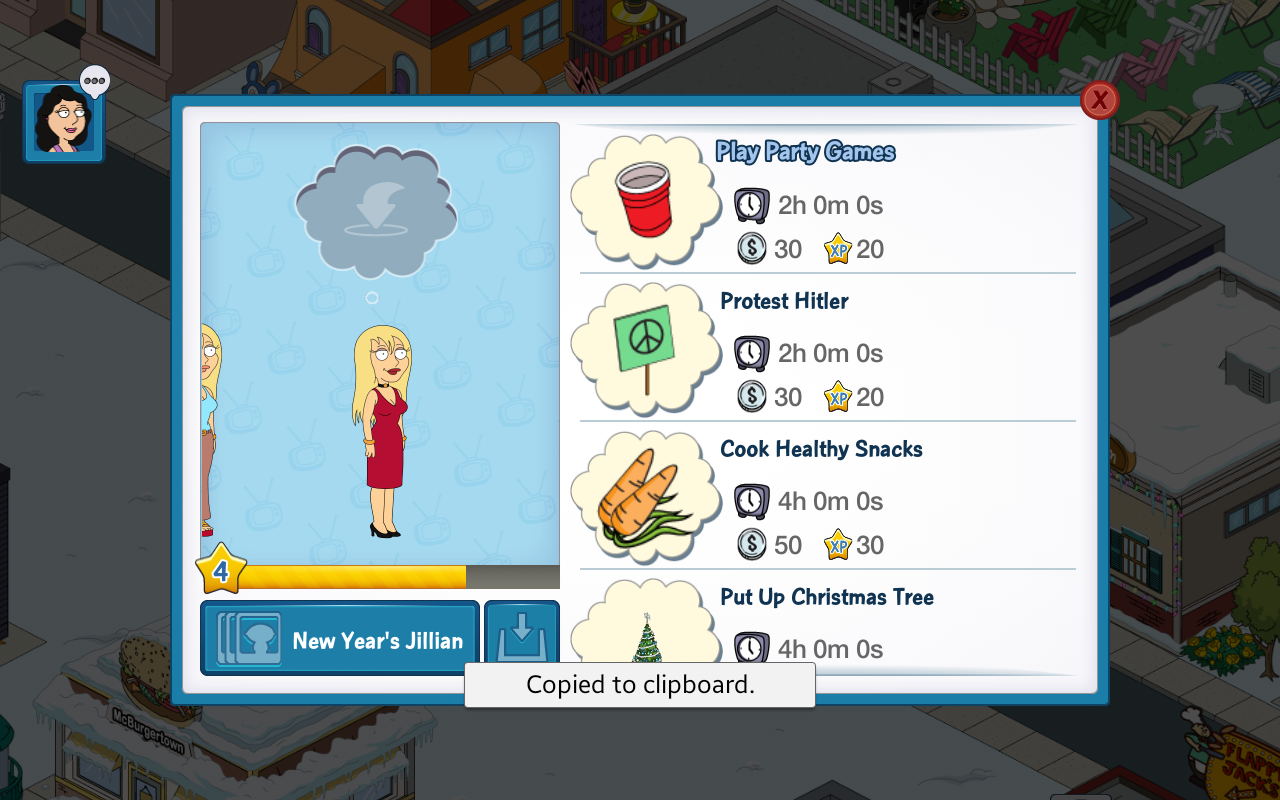The image size is (1280, 800).
Task: Open the New Year's Jillian outfit button
Action: (x=340, y=638)
